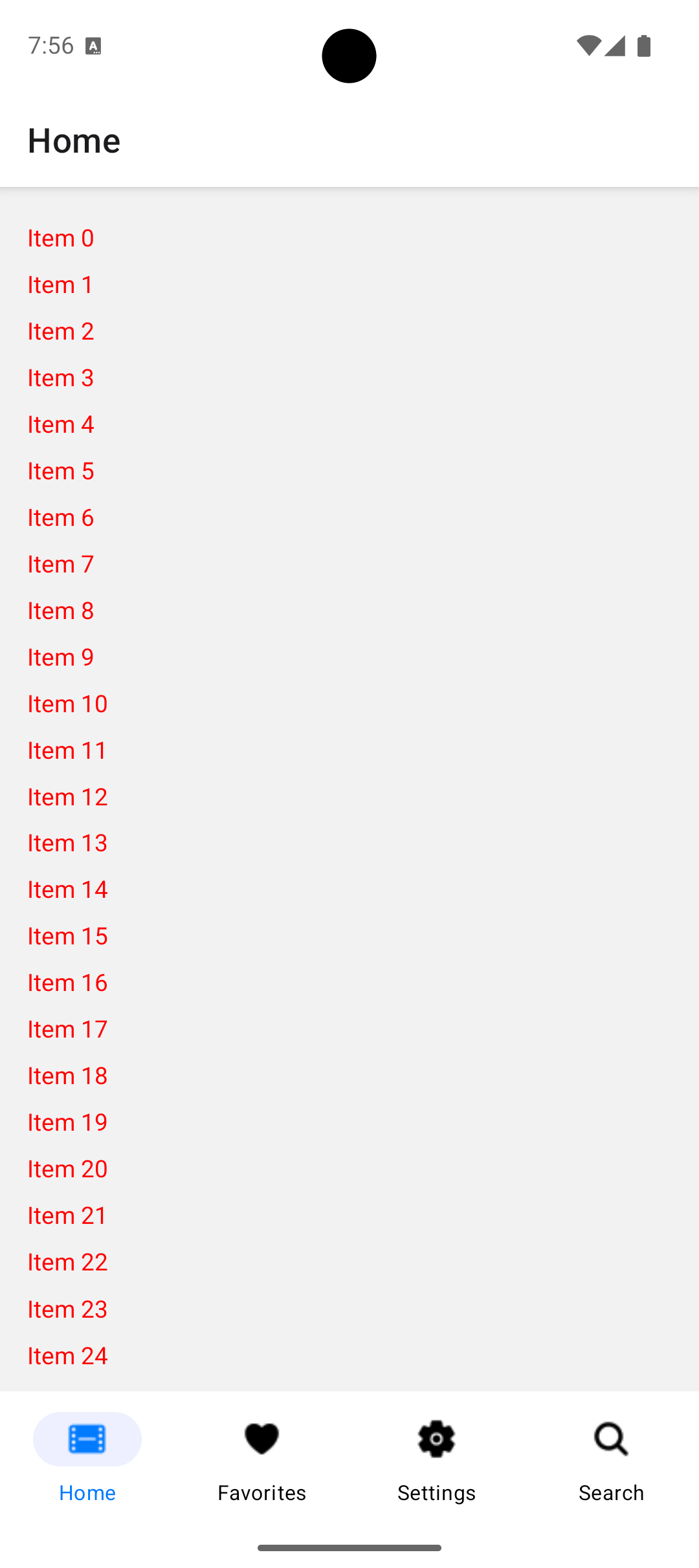Select Item 3

61,378
